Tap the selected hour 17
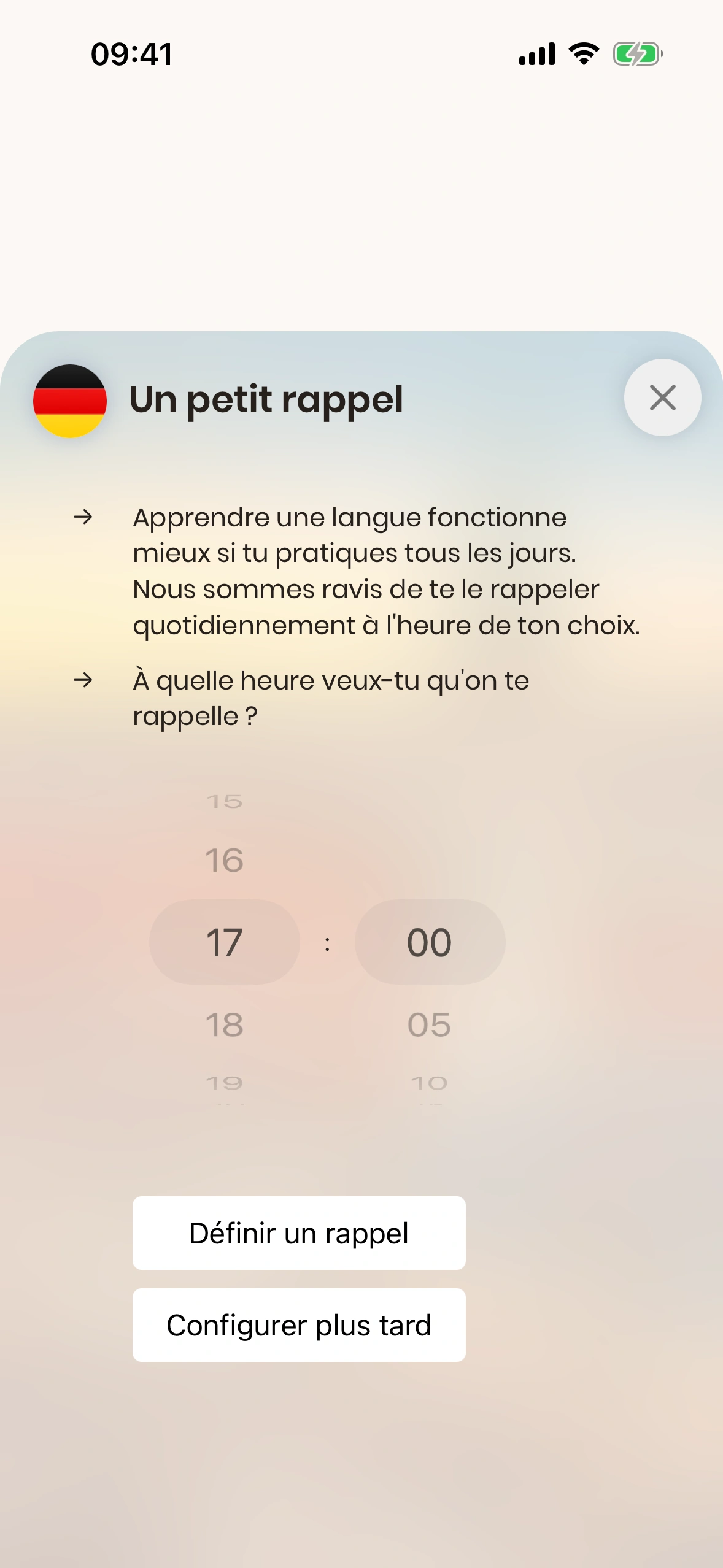This screenshot has width=723, height=1568. tap(225, 942)
